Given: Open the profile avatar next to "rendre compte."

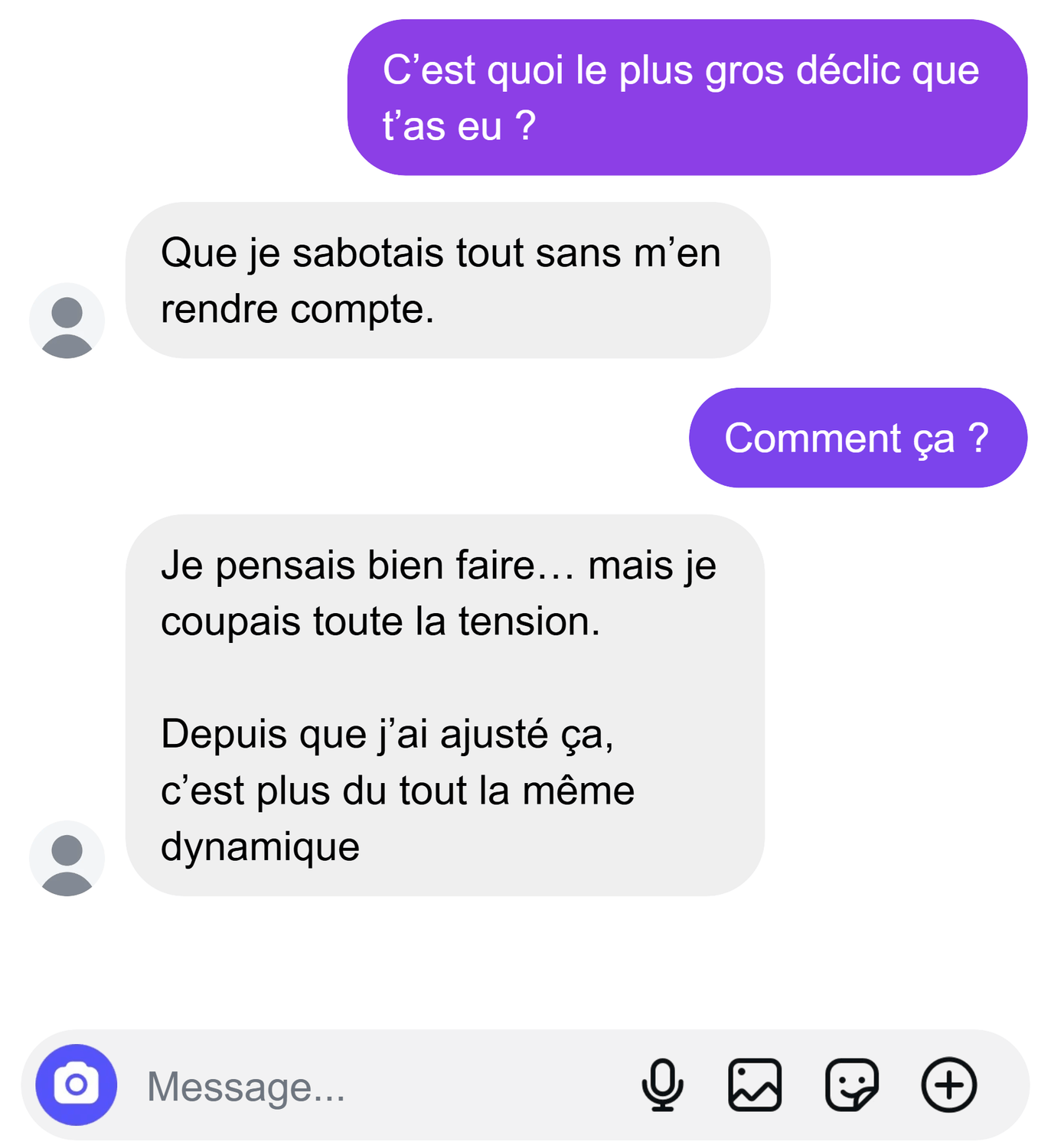Looking at the screenshot, I should [67, 321].
